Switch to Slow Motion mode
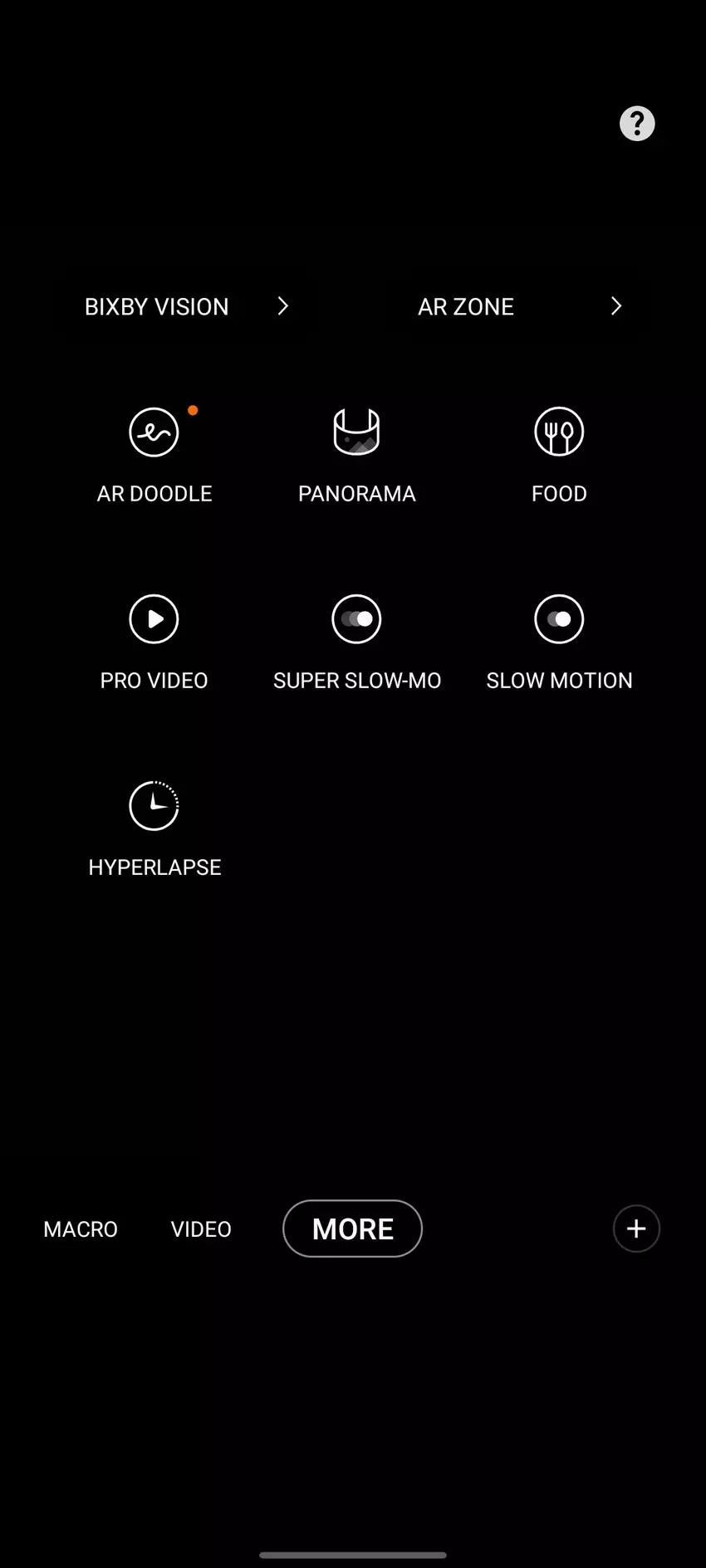The width and height of the screenshot is (706, 1568). pos(559,641)
